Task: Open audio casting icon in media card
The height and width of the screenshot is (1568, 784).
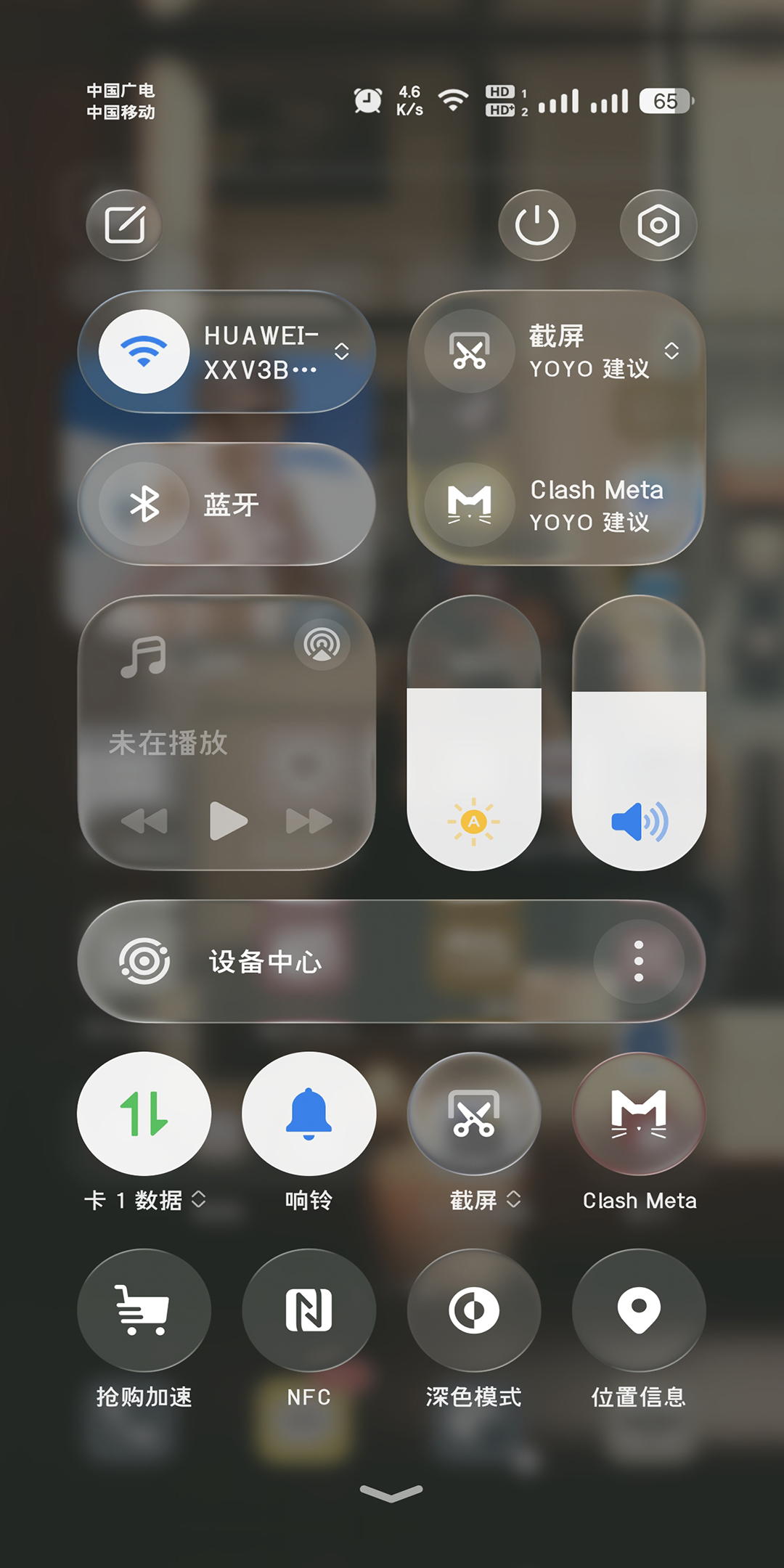Action: [322, 644]
